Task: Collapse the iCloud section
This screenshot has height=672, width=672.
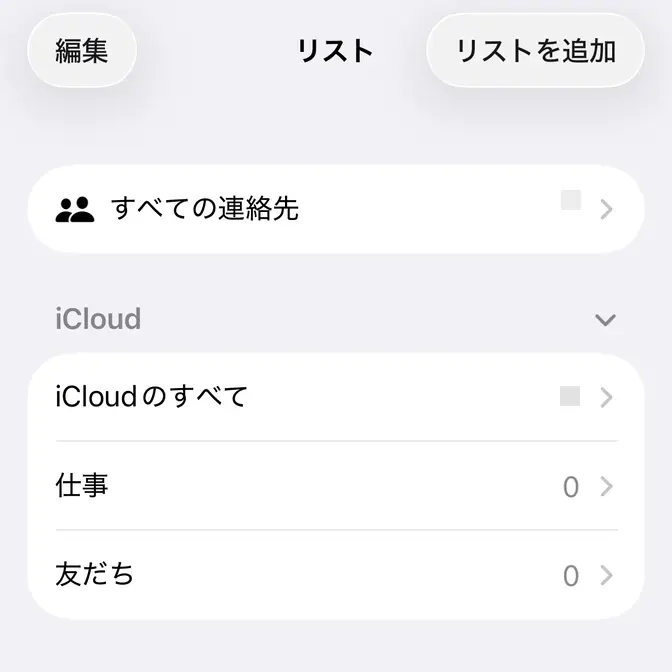Action: [604, 320]
